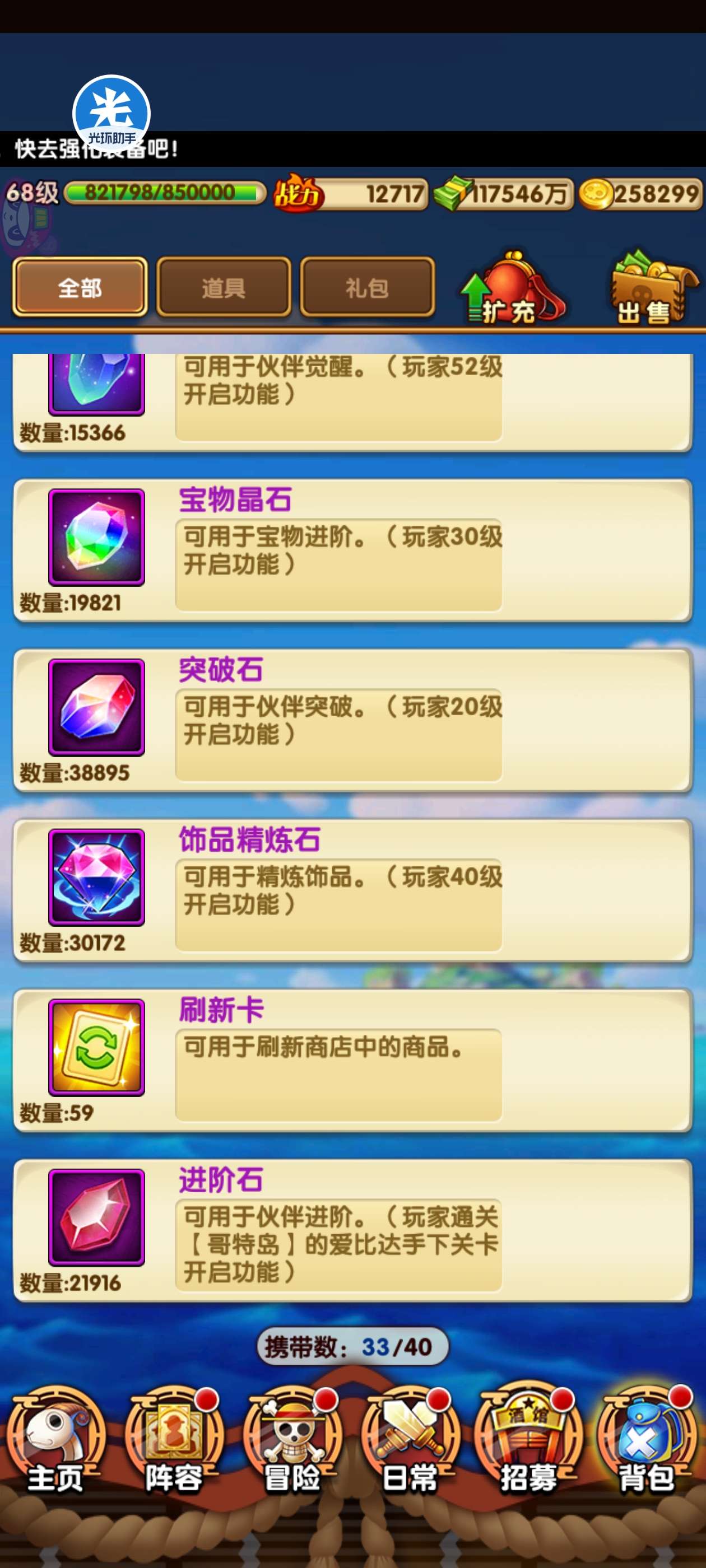Screen dimensions: 706x1568
Task: Go to the 主页 home tab
Action: point(55,1441)
